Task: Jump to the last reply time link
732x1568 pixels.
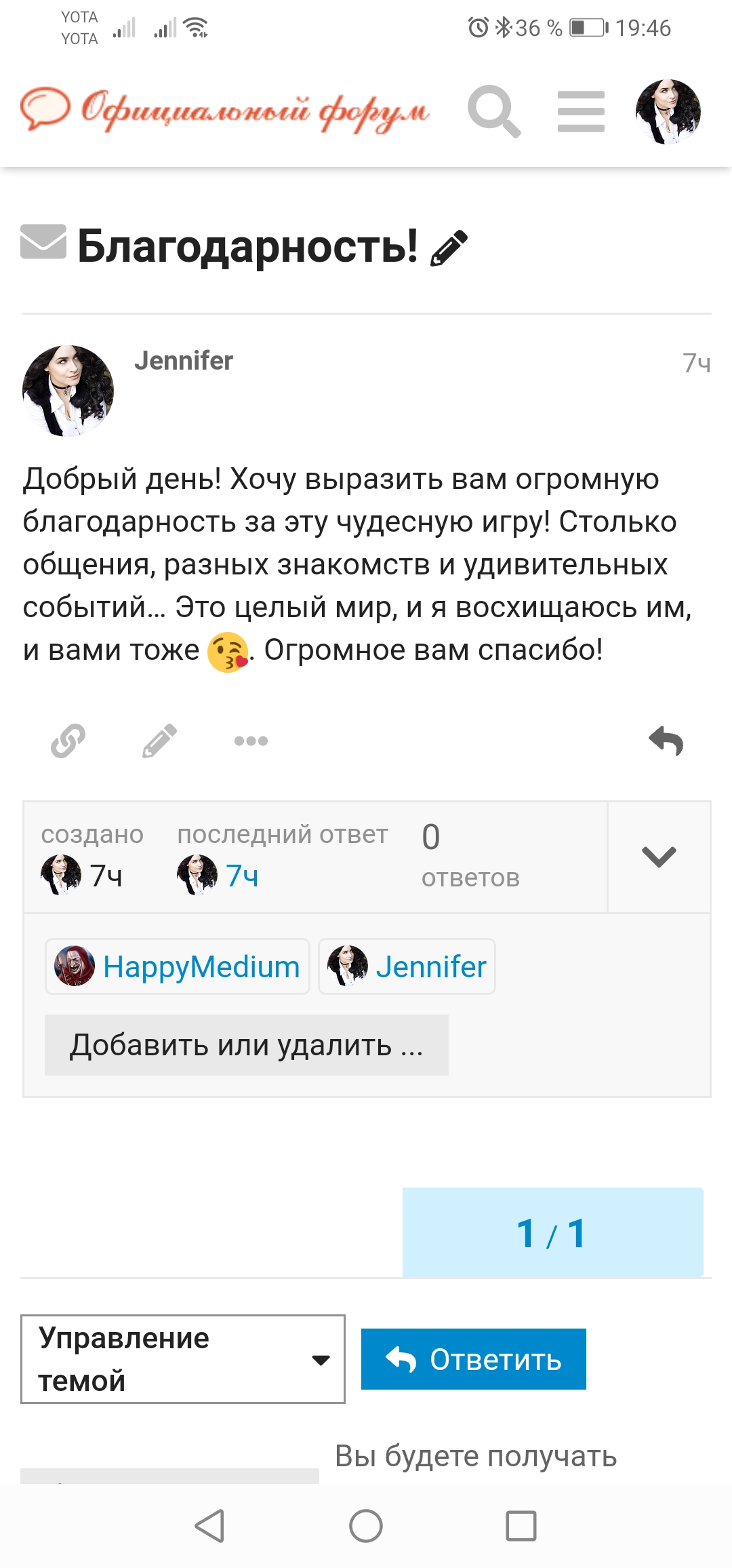Action: 241,876
